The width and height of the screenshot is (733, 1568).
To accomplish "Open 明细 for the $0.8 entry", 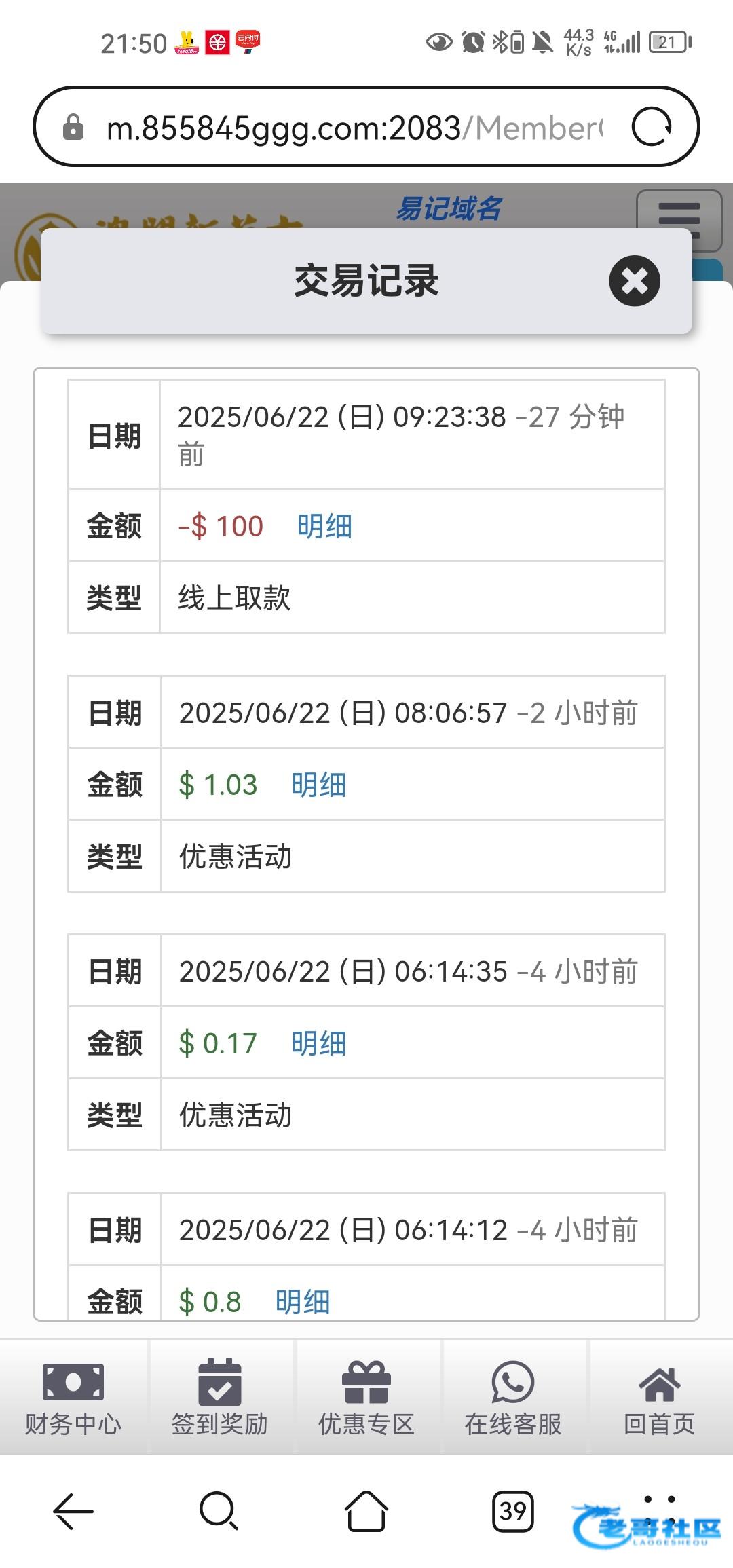I will point(303,1302).
